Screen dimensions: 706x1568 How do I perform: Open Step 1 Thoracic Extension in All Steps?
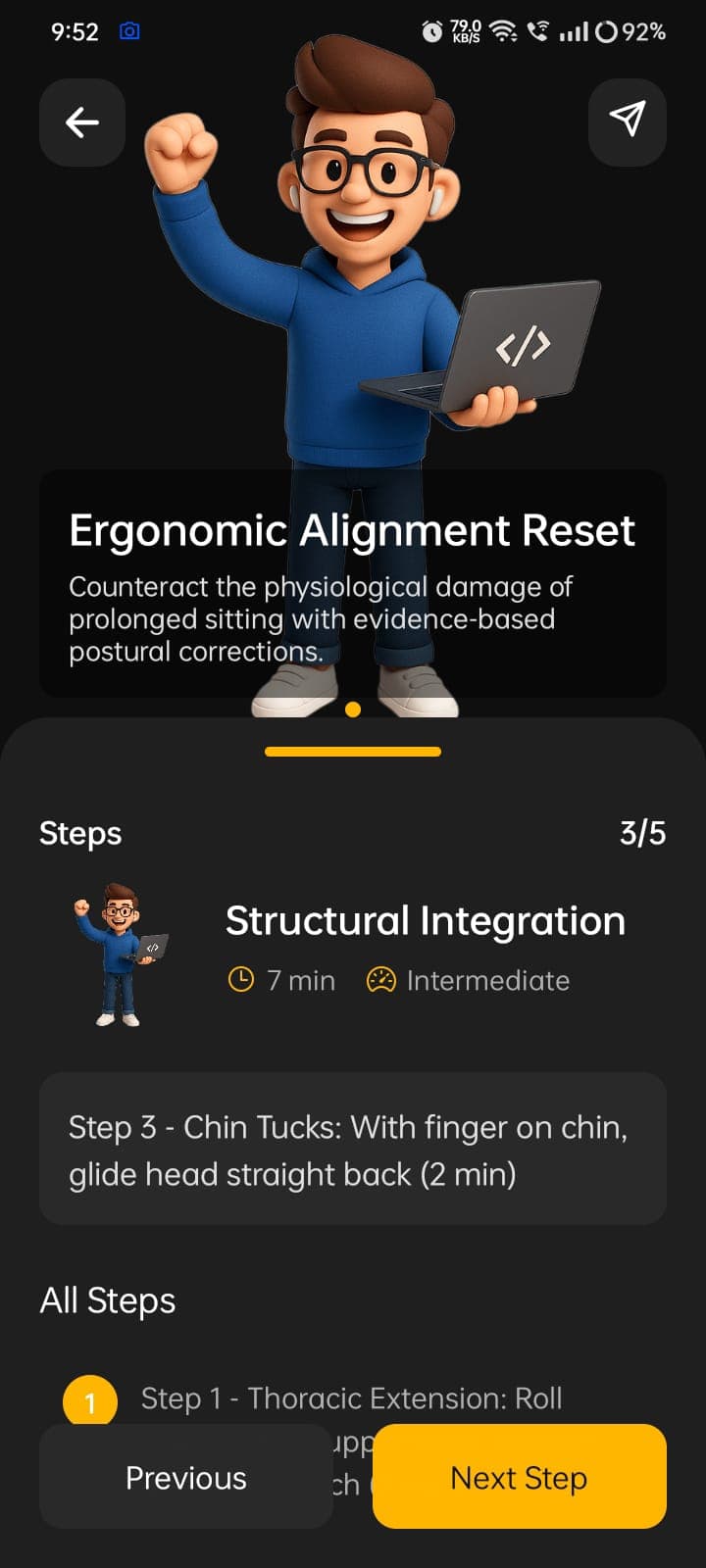[x=351, y=1398]
